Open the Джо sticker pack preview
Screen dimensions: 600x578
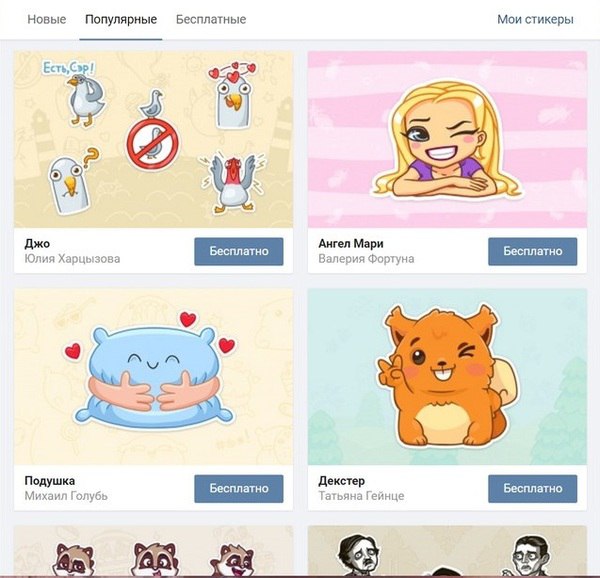pos(153,140)
